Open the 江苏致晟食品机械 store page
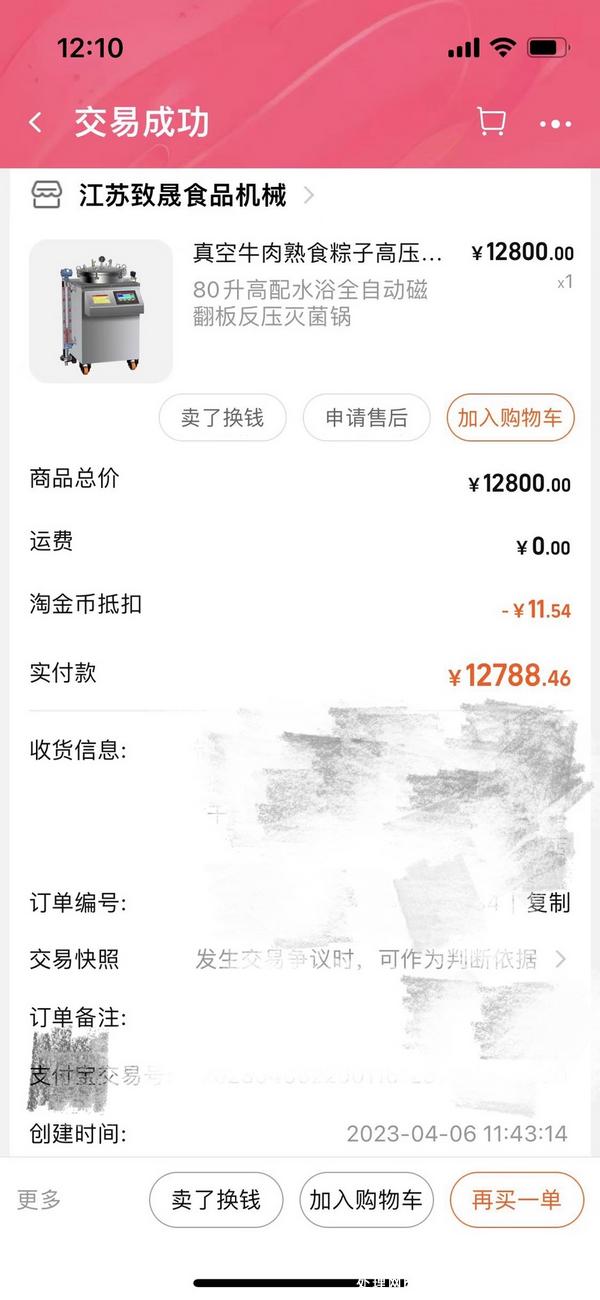The image size is (600, 1300). 183,195
